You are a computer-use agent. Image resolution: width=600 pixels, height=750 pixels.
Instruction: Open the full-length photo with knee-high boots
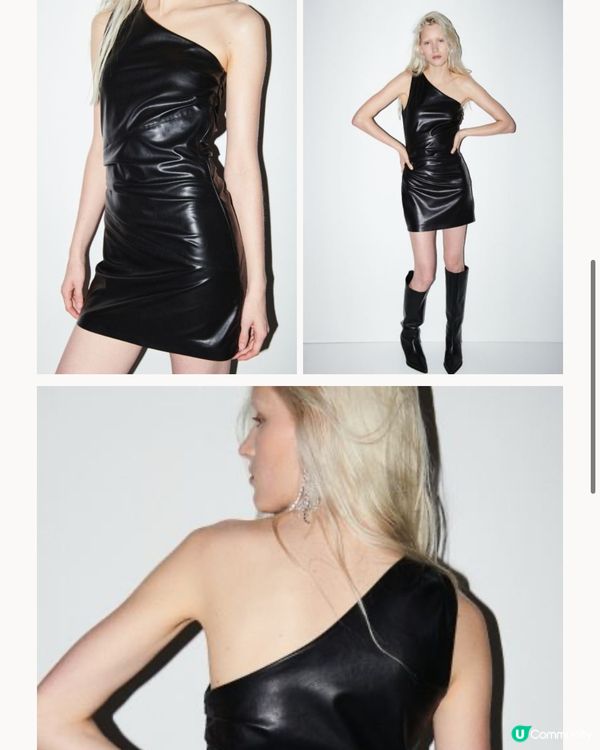tap(433, 186)
